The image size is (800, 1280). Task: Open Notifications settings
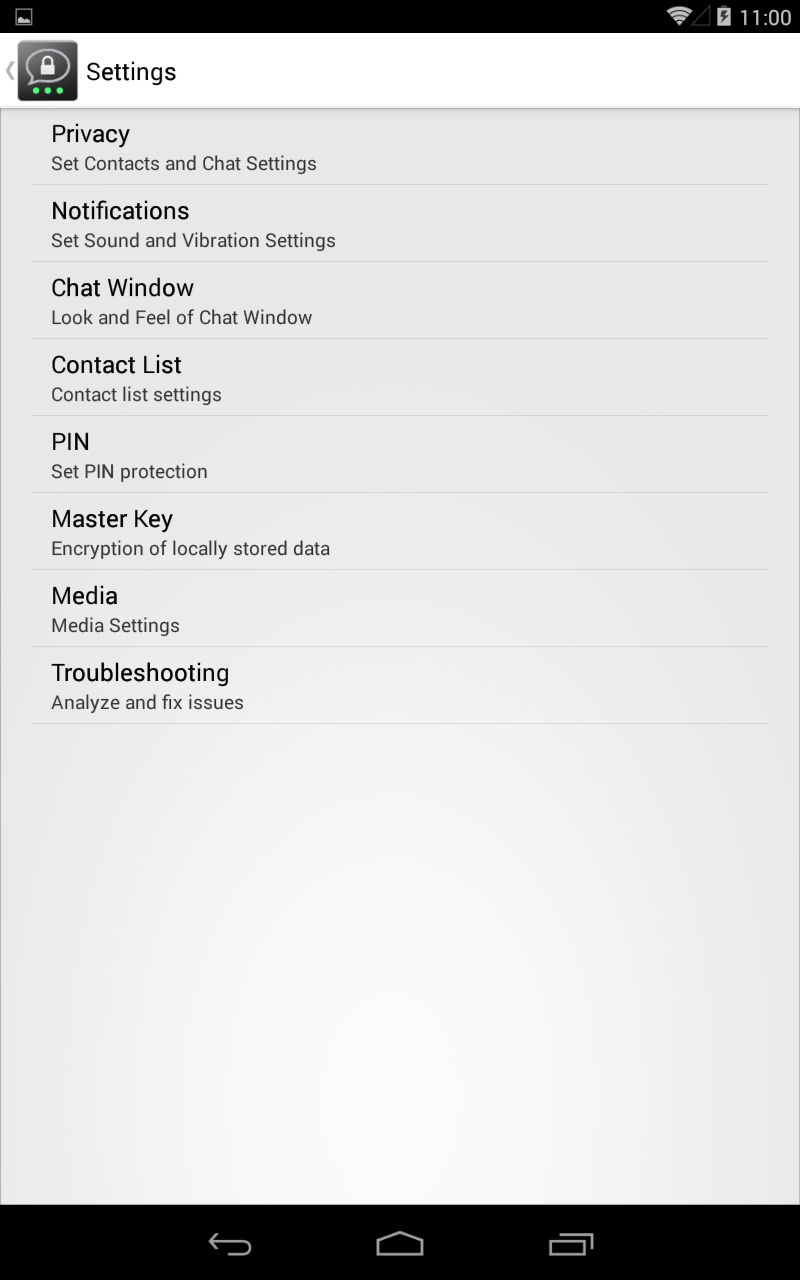tap(400, 224)
